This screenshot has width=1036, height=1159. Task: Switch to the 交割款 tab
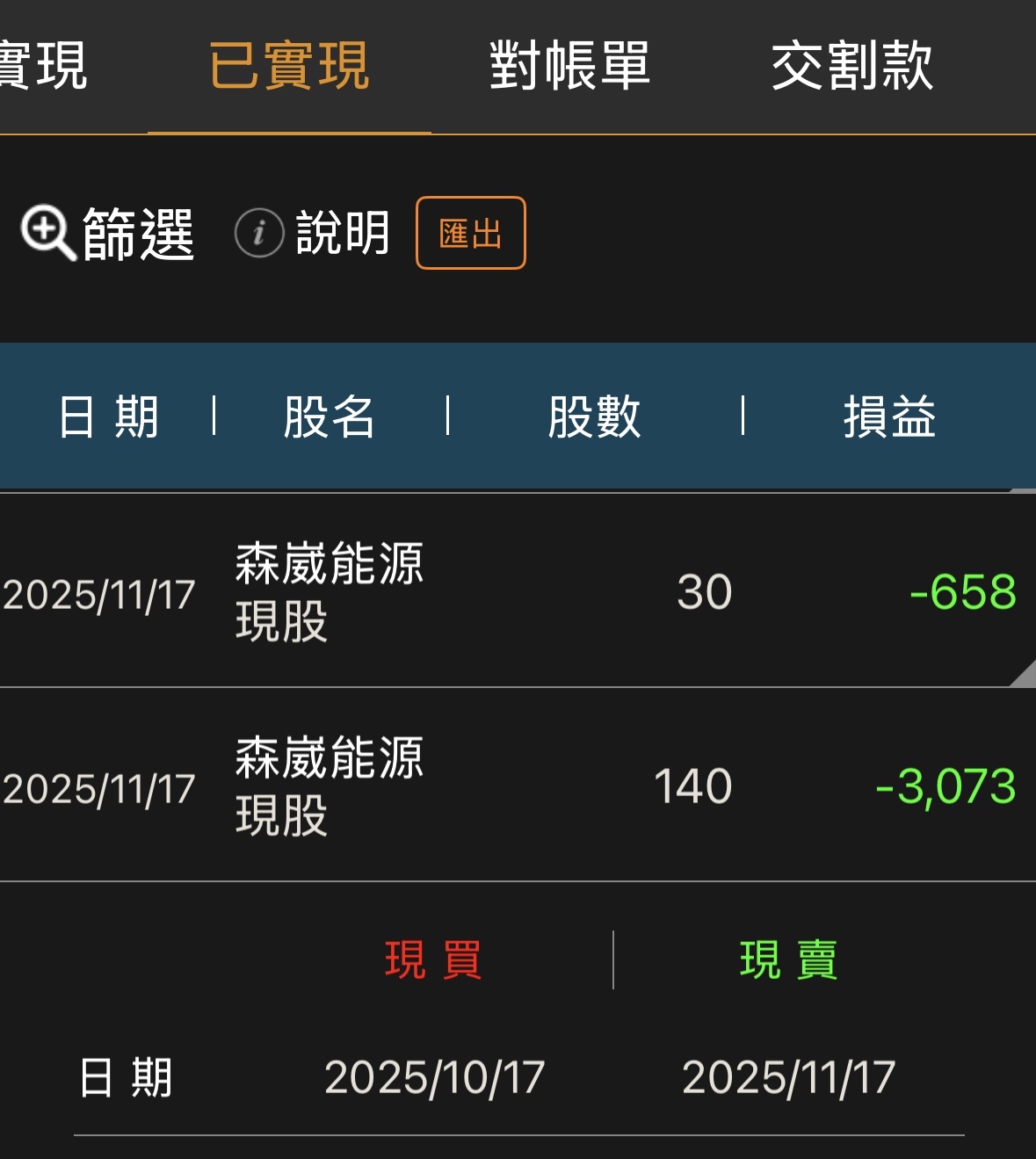pos(851,66)
